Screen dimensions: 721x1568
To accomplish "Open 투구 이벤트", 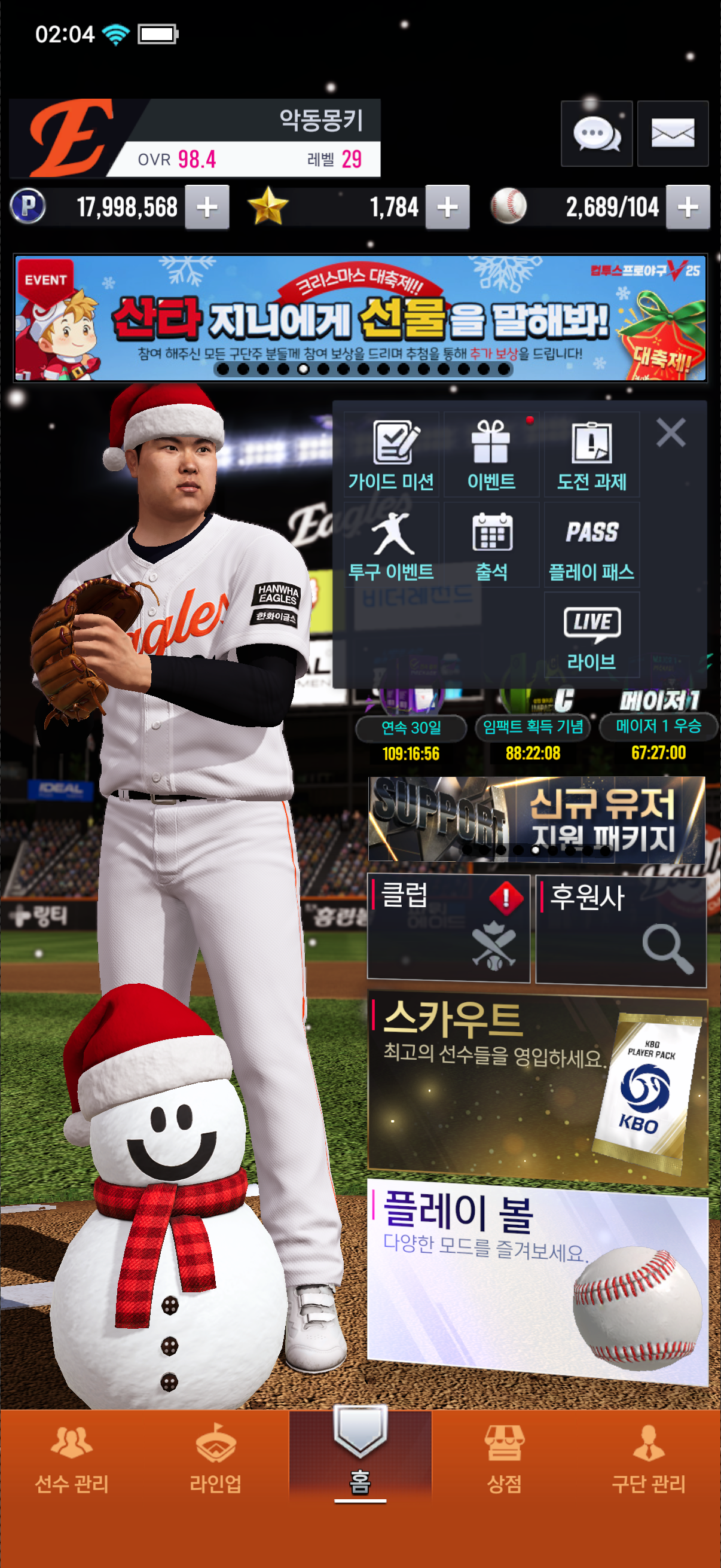I will (x=391, y=545).
